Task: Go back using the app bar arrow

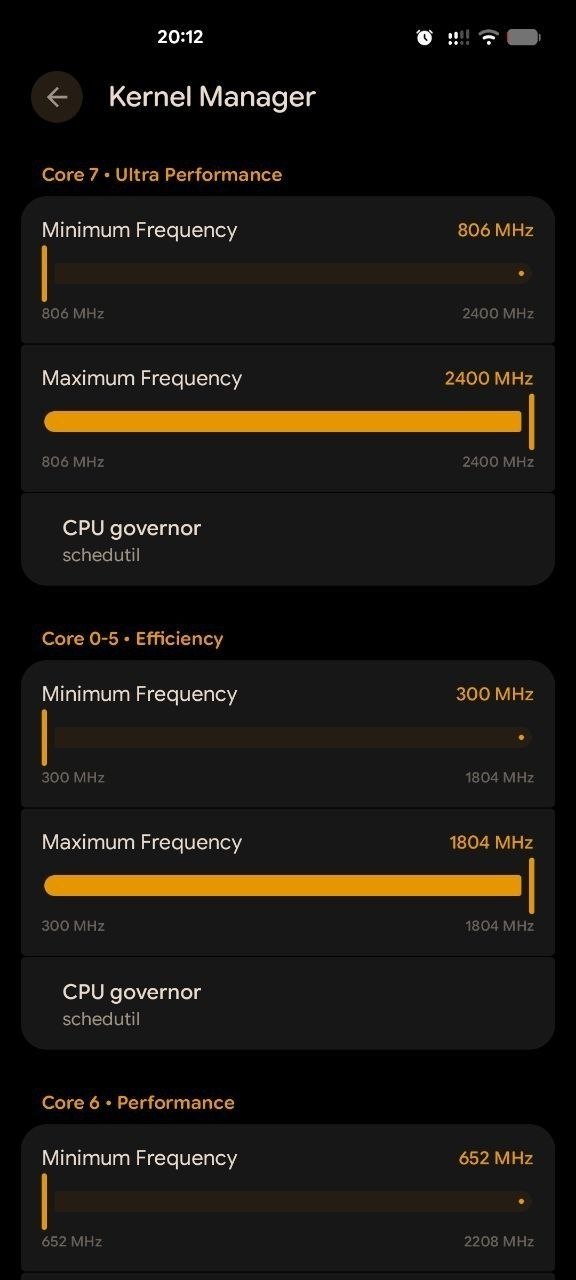Action: pos(57,97)
